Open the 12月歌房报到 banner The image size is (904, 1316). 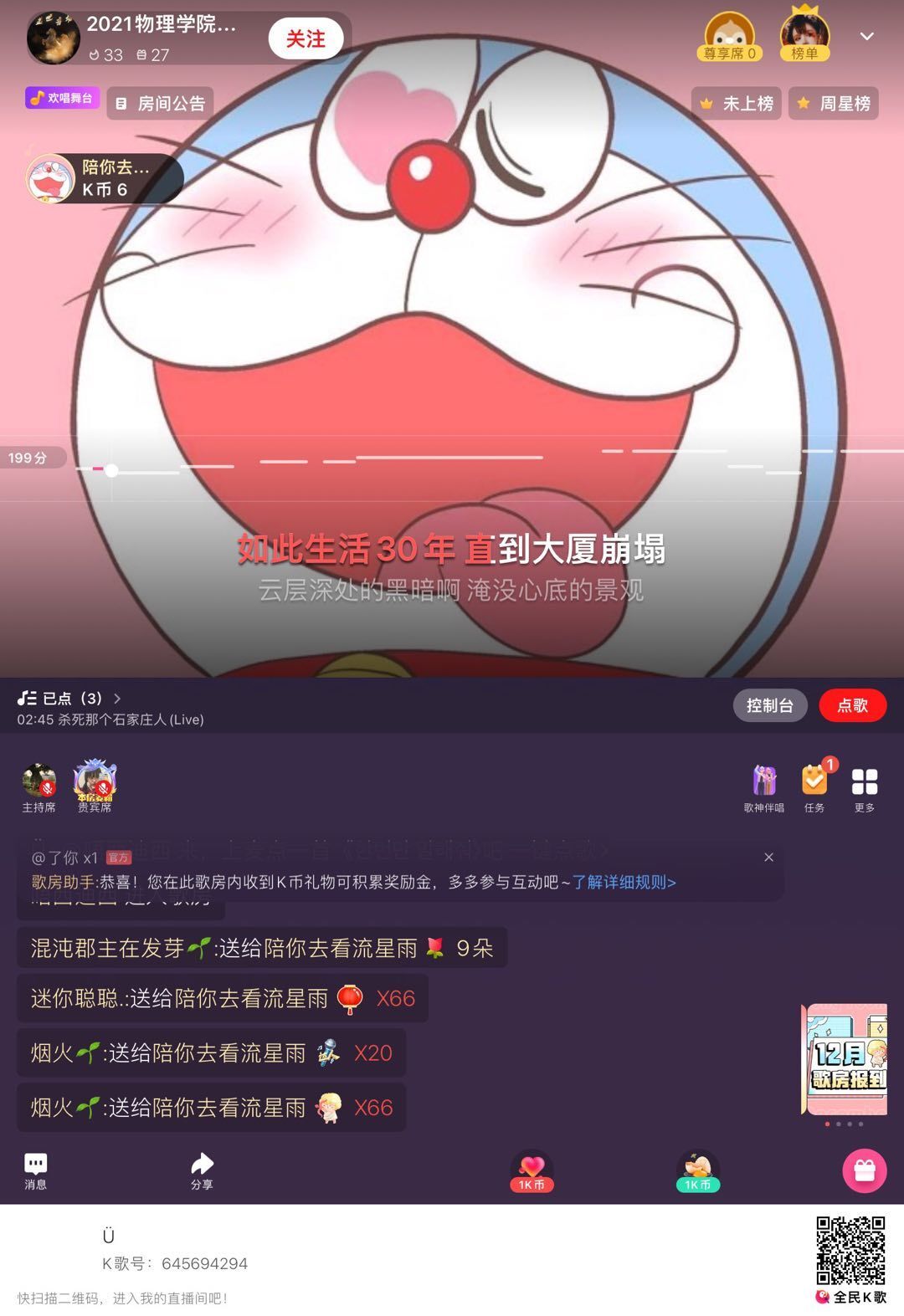click(x=845, y=1060)
